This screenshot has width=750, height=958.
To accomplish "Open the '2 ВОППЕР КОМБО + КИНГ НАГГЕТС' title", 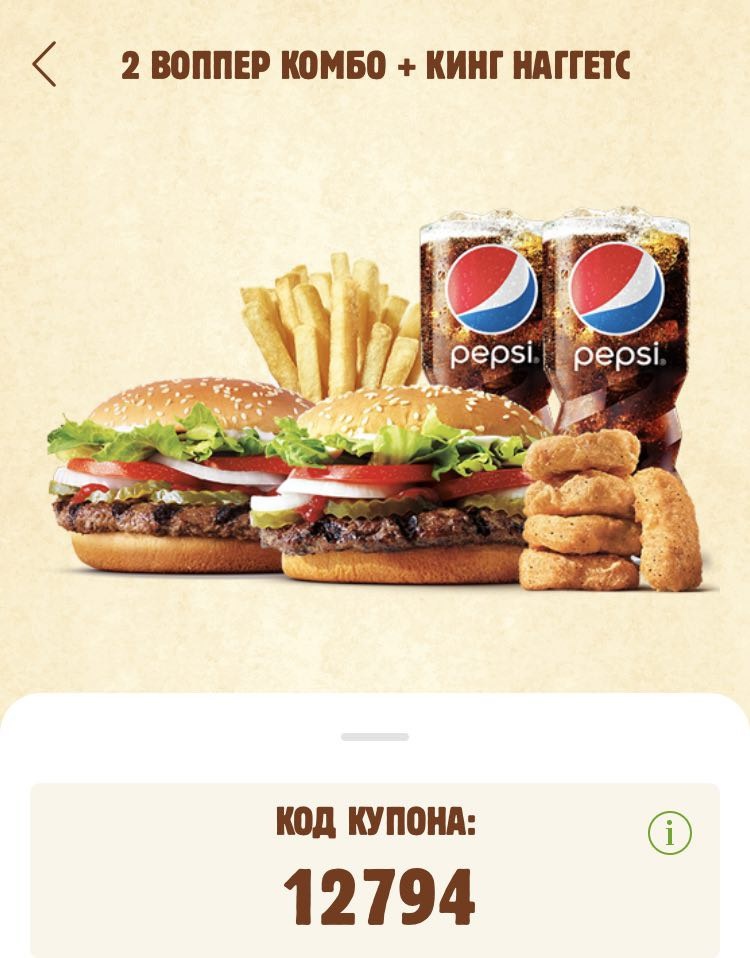I will point(375,63).
